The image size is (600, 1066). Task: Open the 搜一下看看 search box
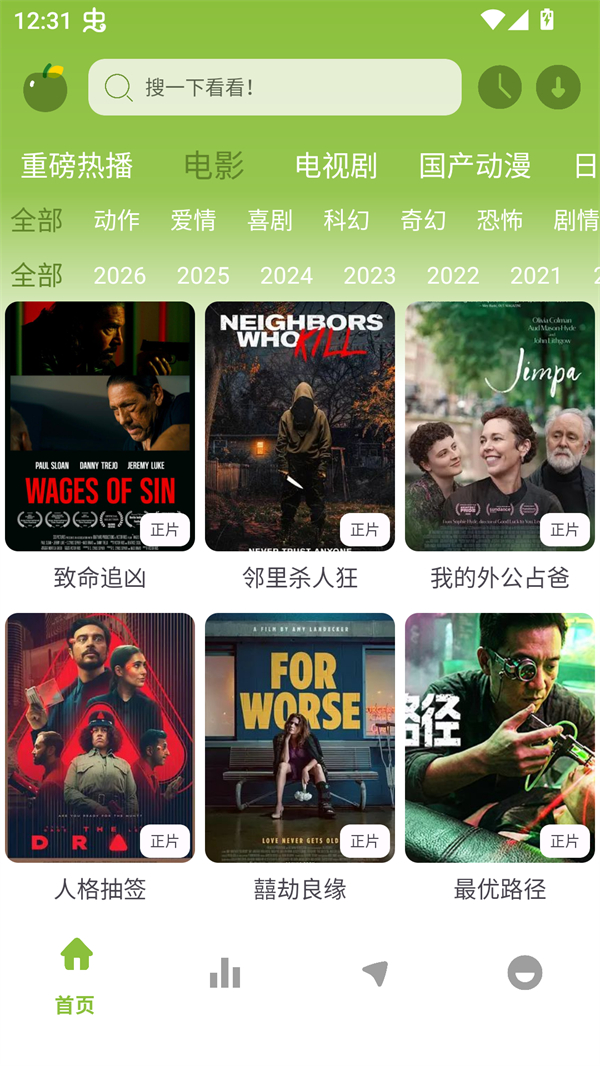(x=275, y=87)
